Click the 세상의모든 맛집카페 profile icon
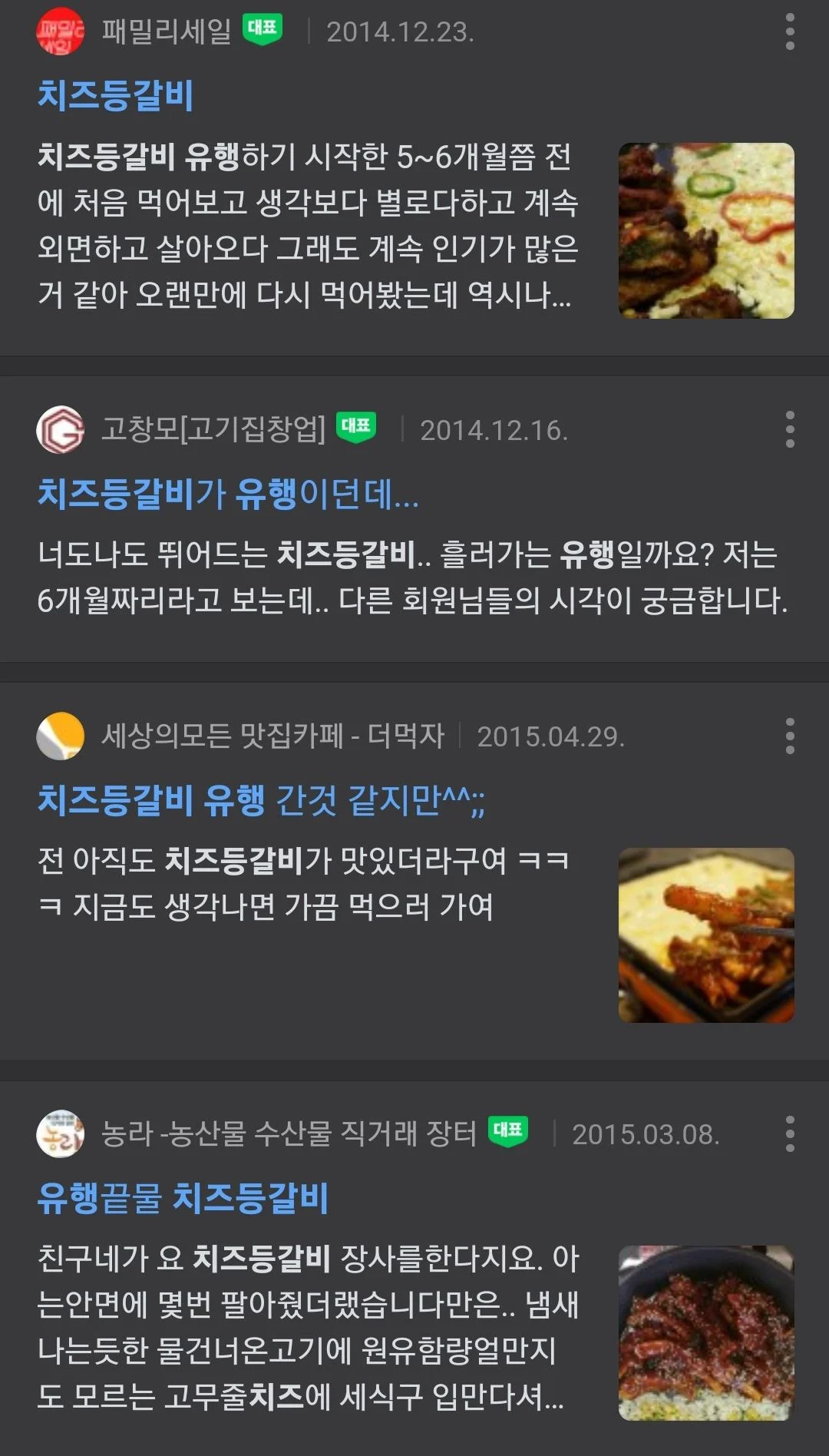This screenshot has height=1456, width=829. click(61, 736)
